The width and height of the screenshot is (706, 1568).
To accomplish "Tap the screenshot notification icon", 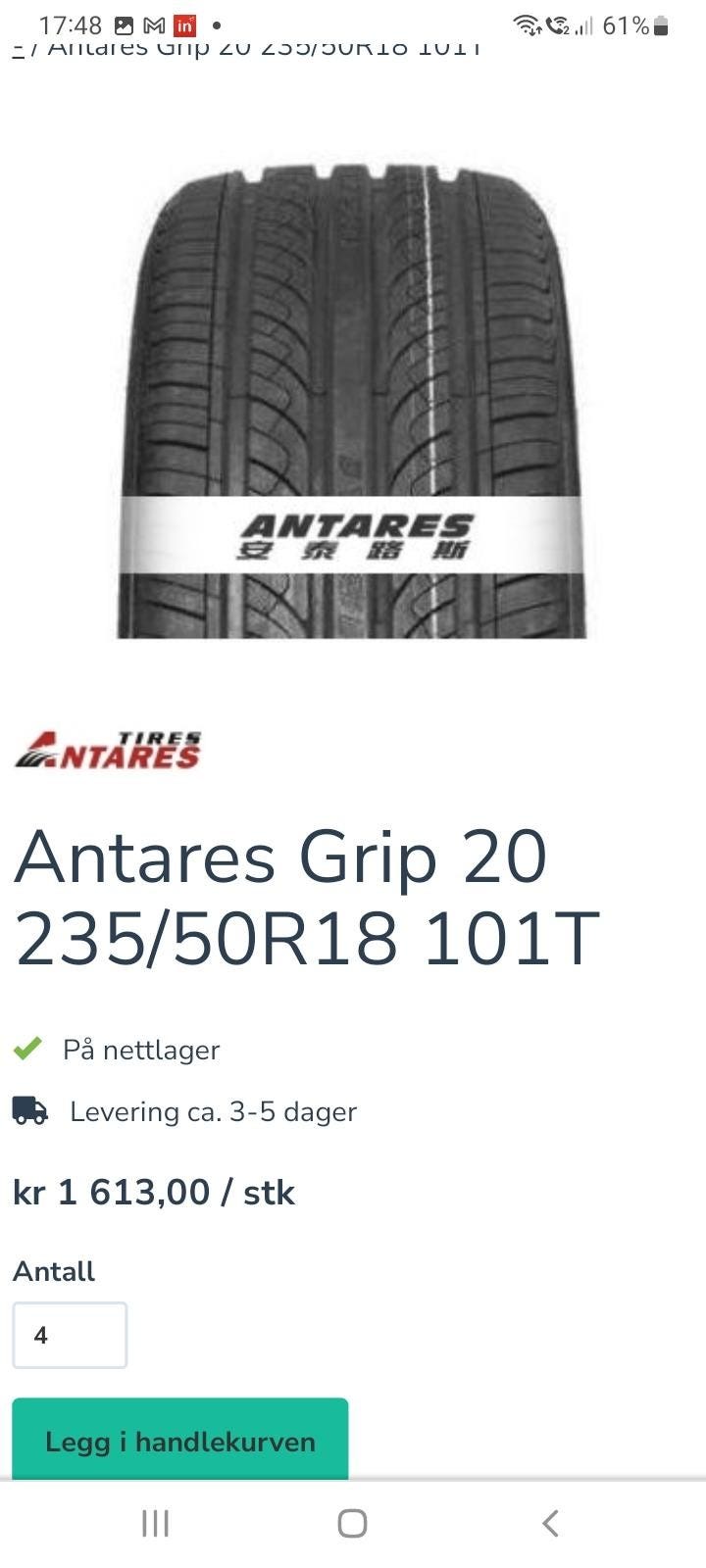I will coord(122,26).
